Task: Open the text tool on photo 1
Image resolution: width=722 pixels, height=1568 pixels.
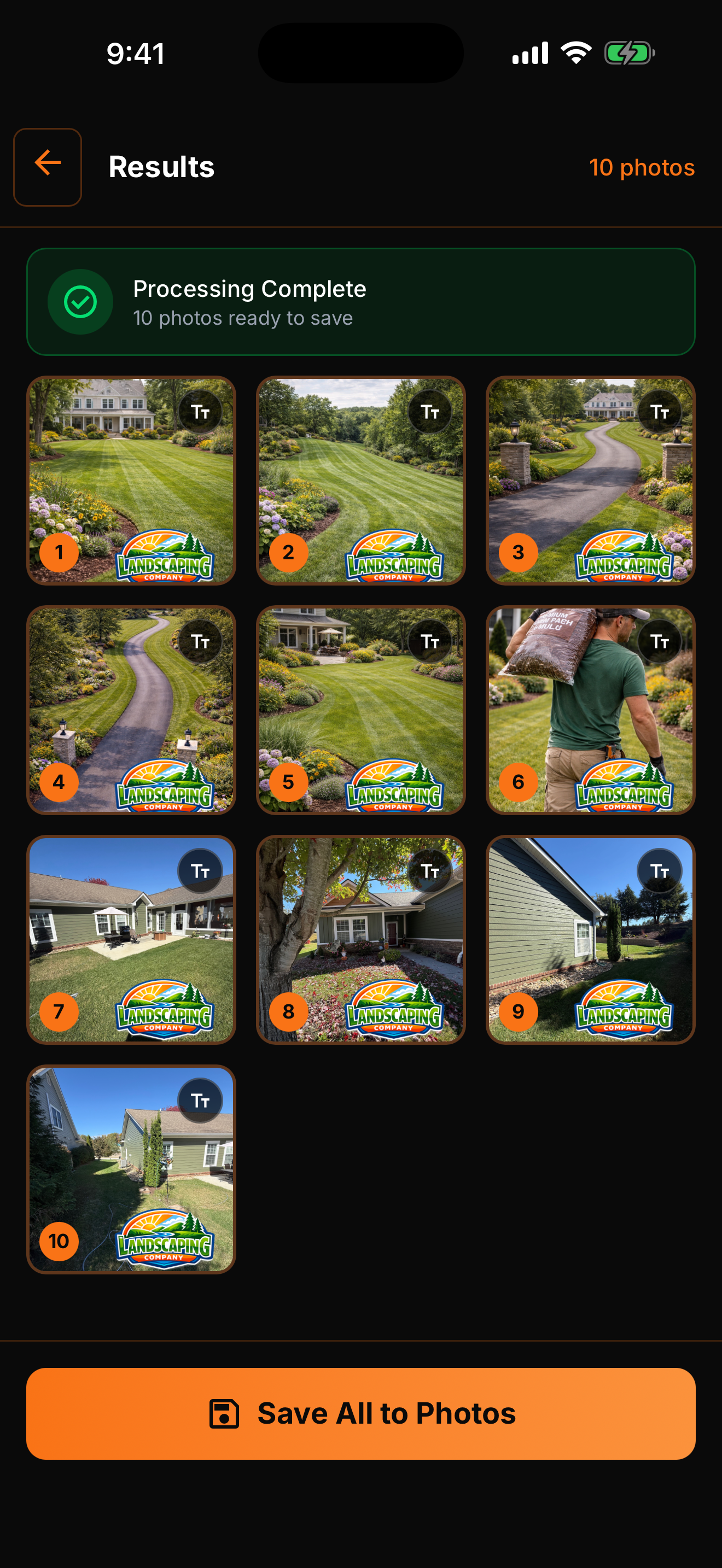Action: pos(200,412)
